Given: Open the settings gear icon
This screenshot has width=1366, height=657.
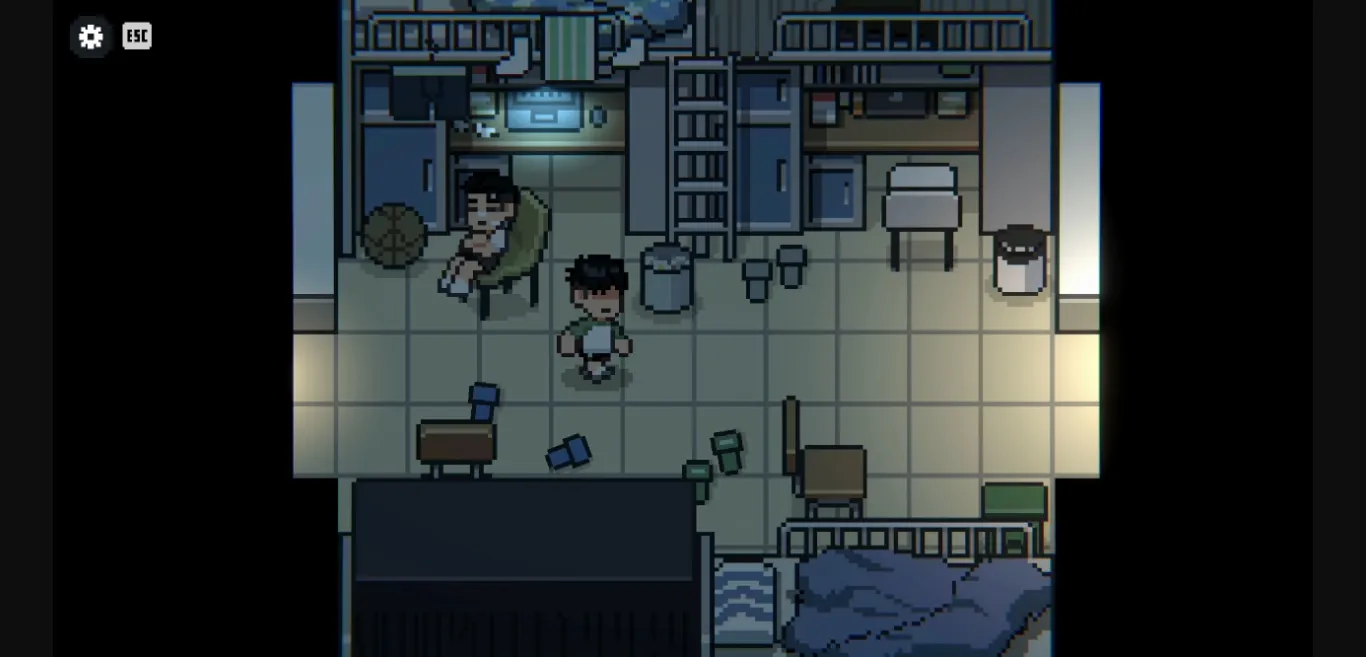Looking at the screenshot, I should [x=91, y=37].
